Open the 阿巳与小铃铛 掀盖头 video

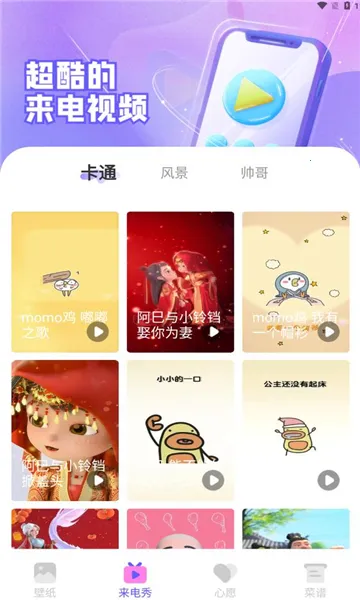pyautogui.click(x=65, y=430)
